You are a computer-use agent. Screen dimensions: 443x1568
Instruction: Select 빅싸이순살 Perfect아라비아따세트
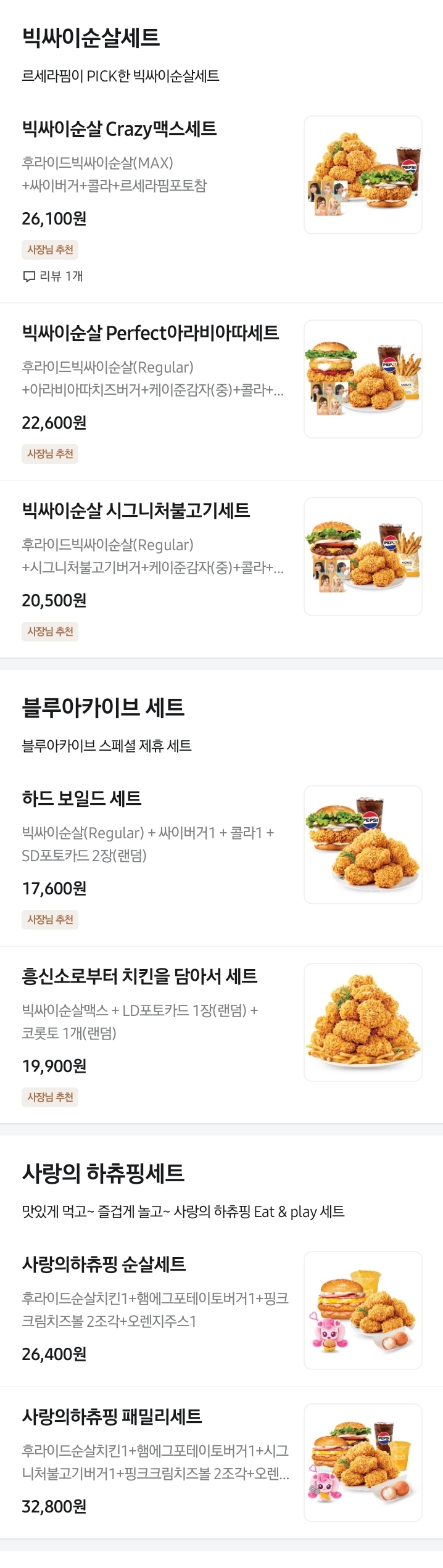150,333
